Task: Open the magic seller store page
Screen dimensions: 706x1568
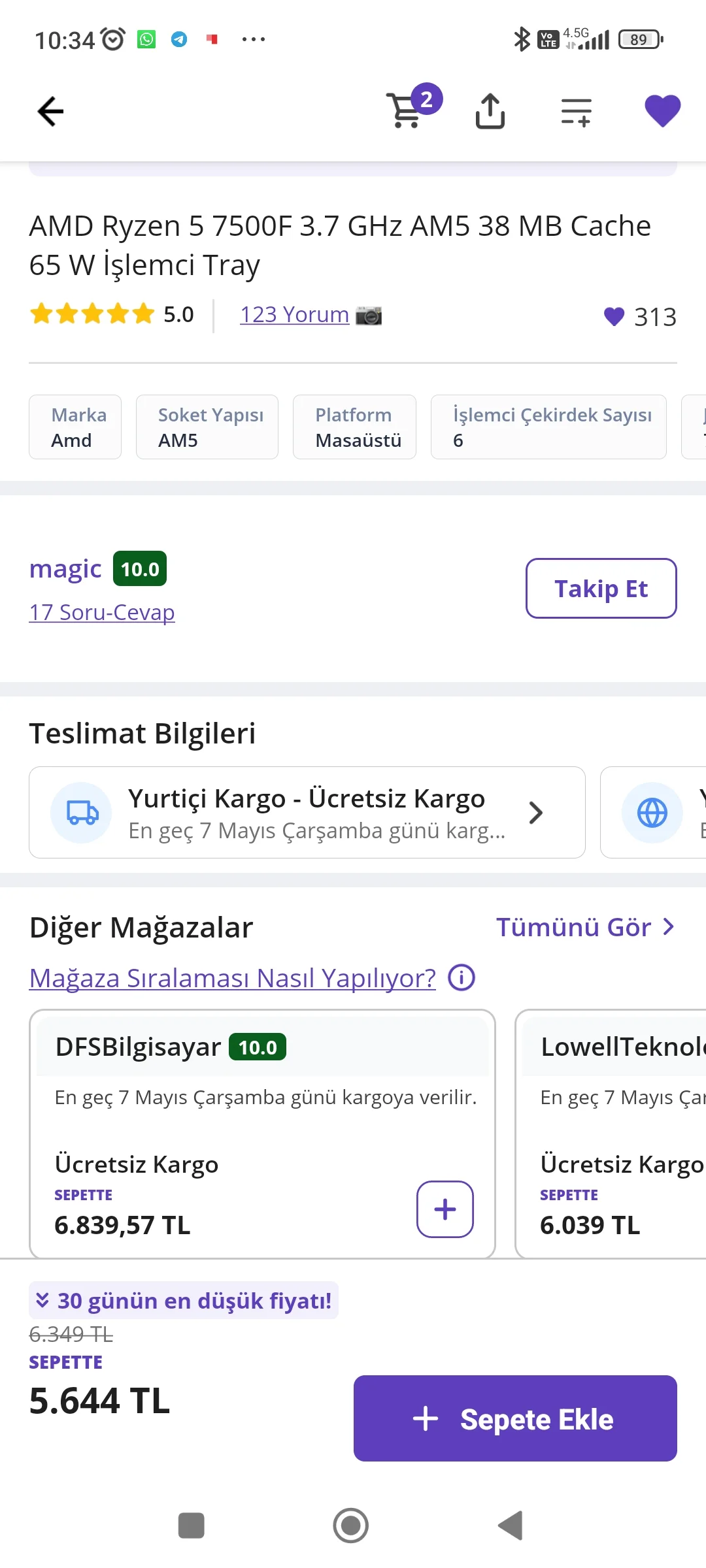Action: coord(65,569)
